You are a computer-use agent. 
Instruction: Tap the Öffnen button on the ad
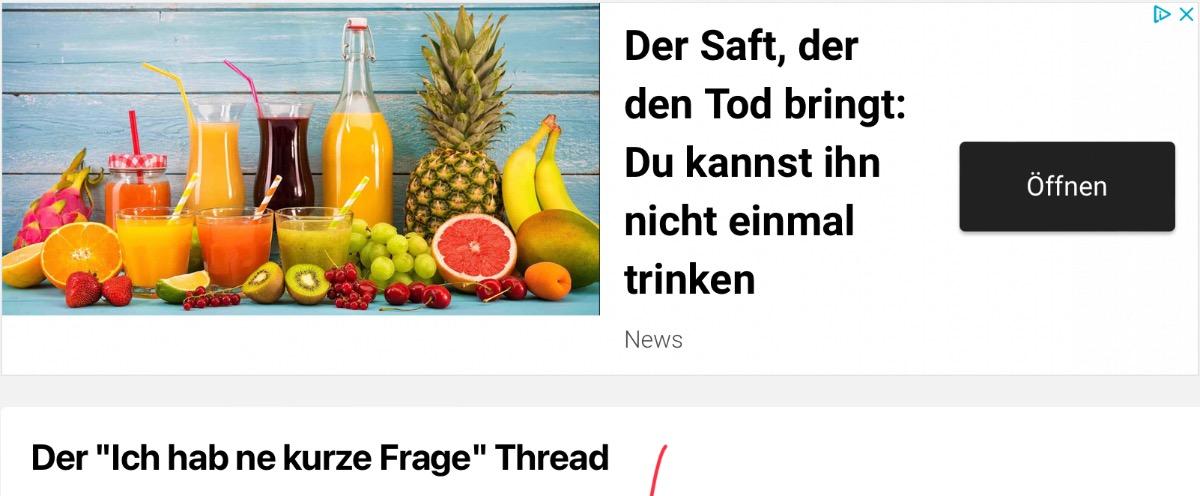(1067, 187)
